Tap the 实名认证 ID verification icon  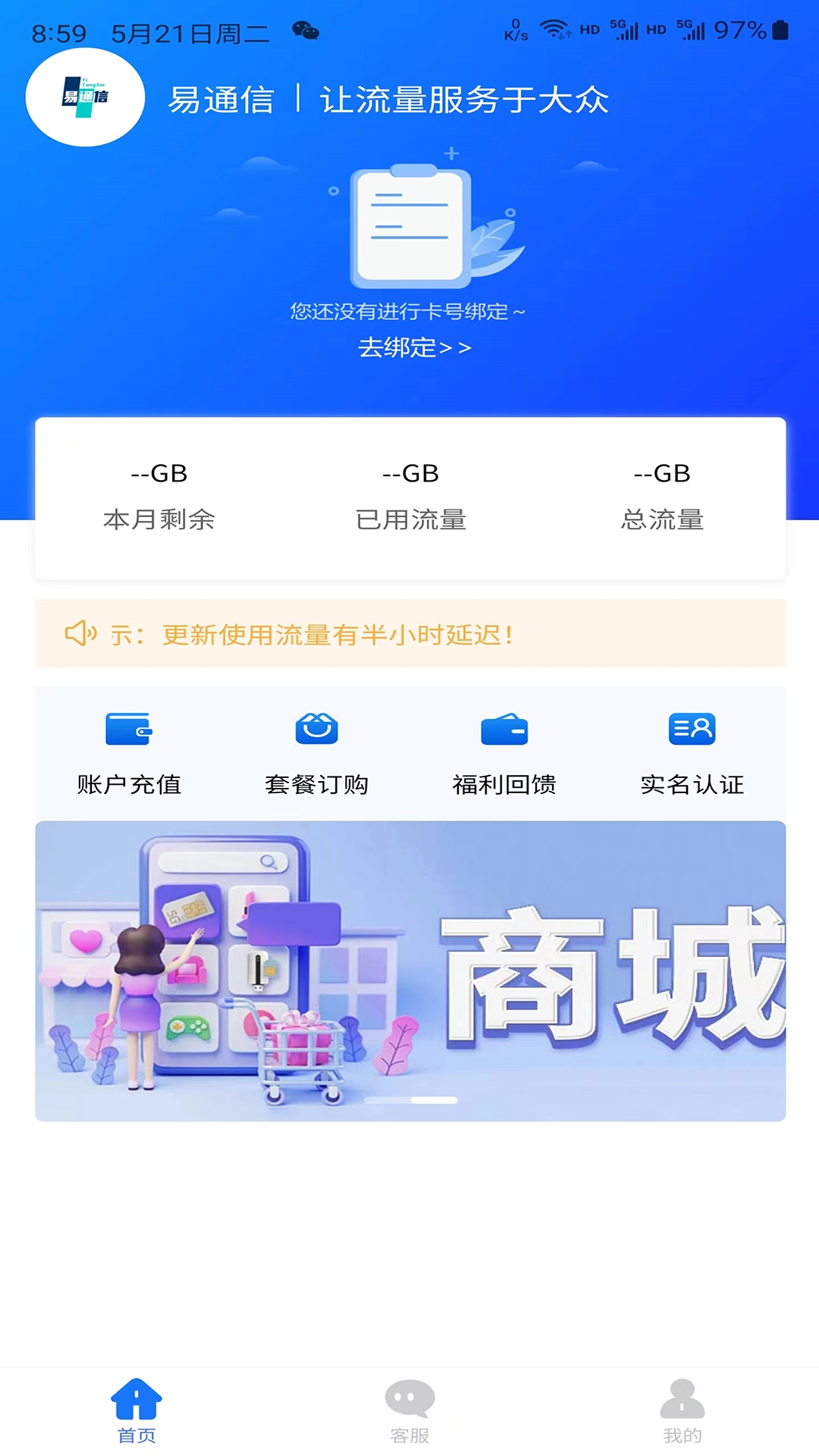click(x=692, y=729)
